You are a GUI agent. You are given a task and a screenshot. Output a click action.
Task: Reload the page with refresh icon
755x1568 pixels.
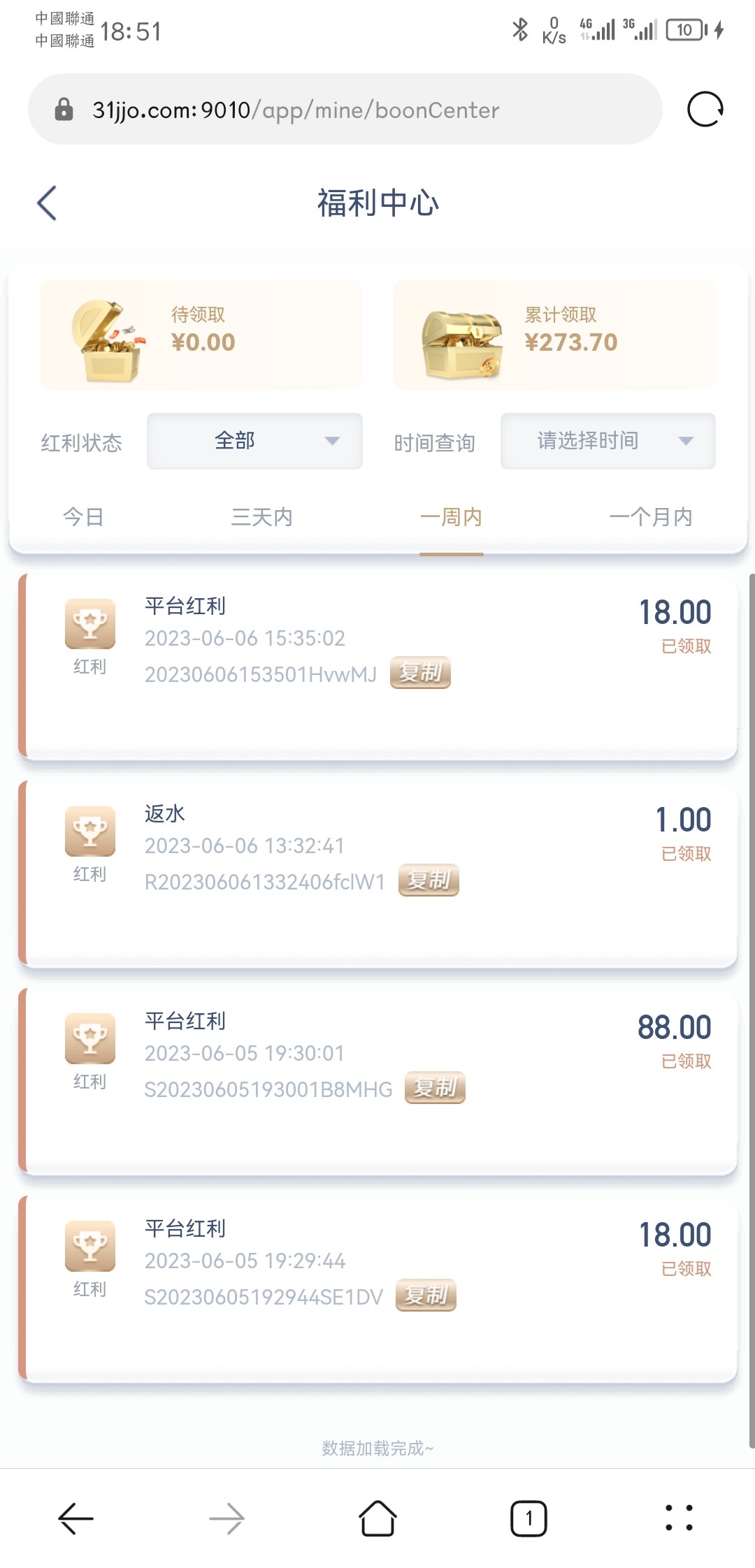[705, 110]
